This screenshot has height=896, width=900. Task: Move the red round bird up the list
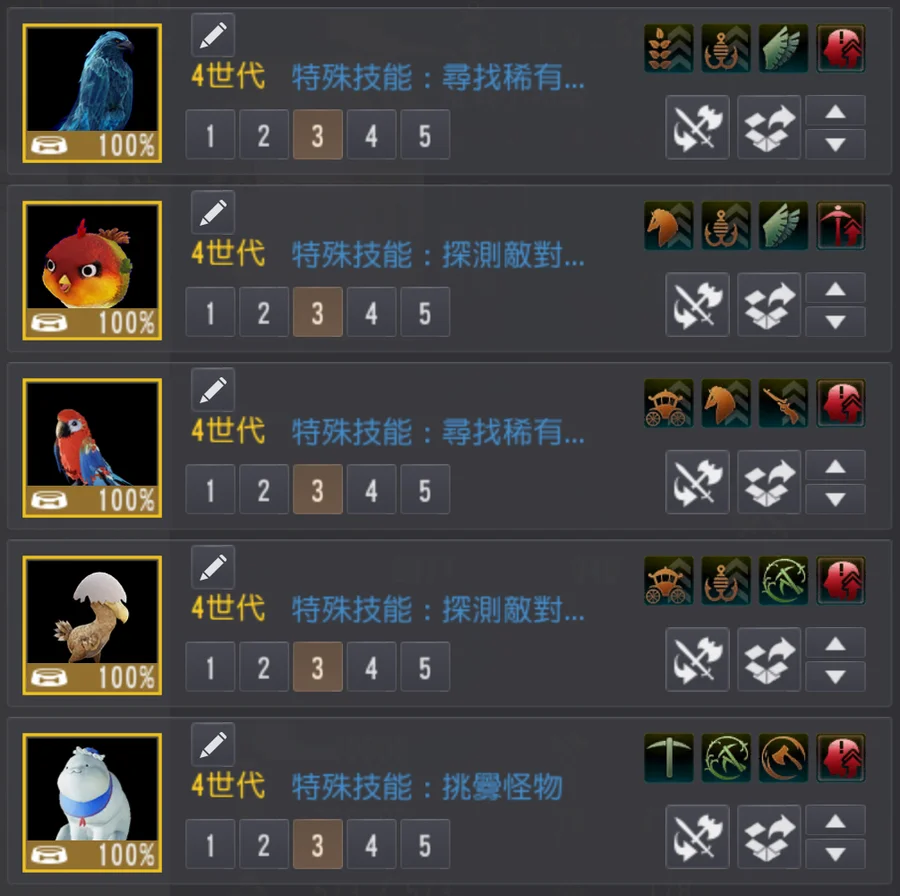coord(835,289)
